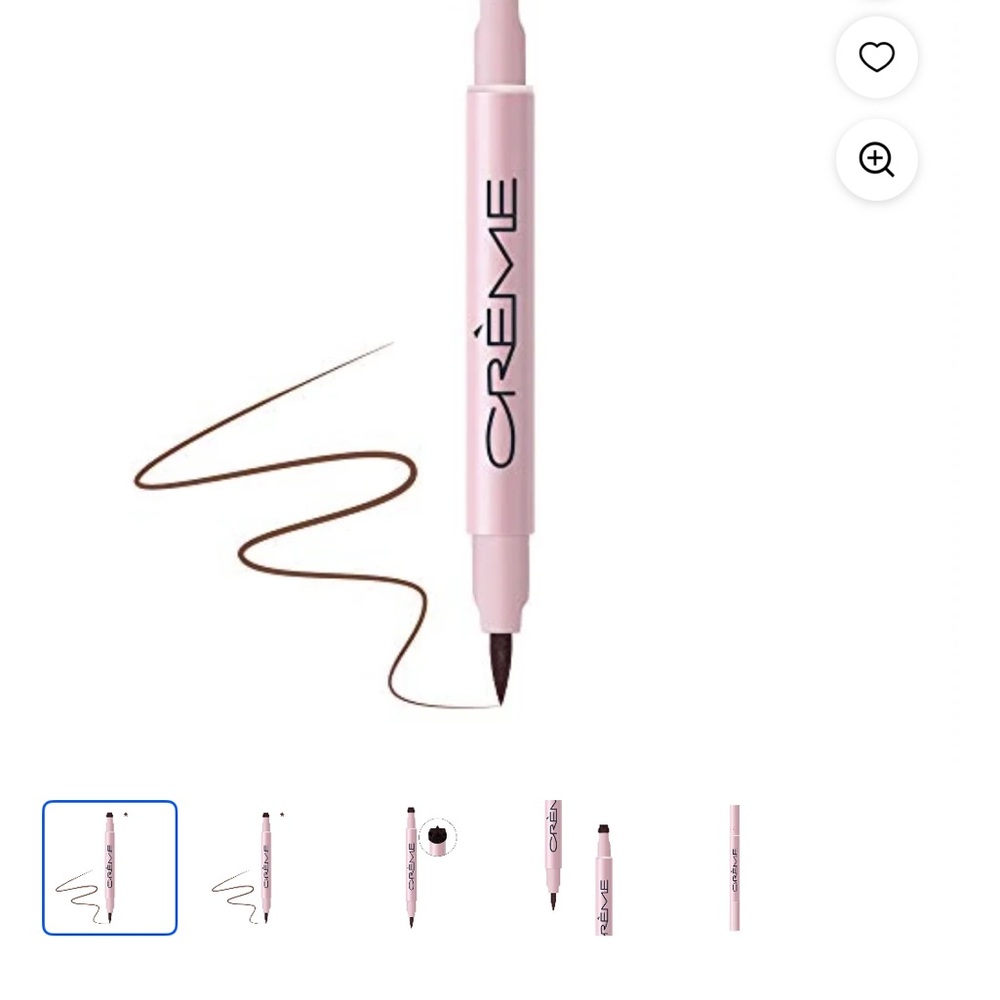Show the thumbnail with two pen-tip close-ups
Screen dimensions: 1000x1000
pos(578,868)
